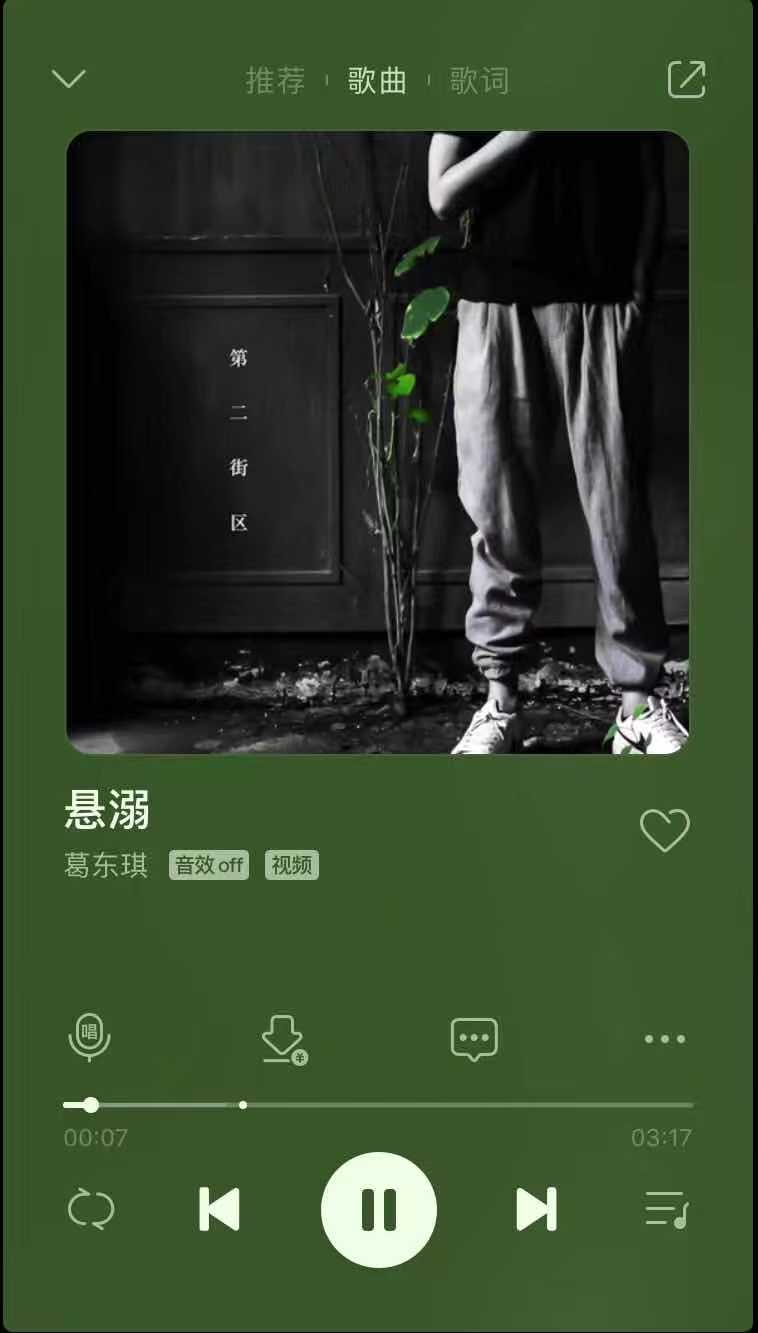Download the current song
This screenshot has height=1333, width=758.
(283, 1039)
